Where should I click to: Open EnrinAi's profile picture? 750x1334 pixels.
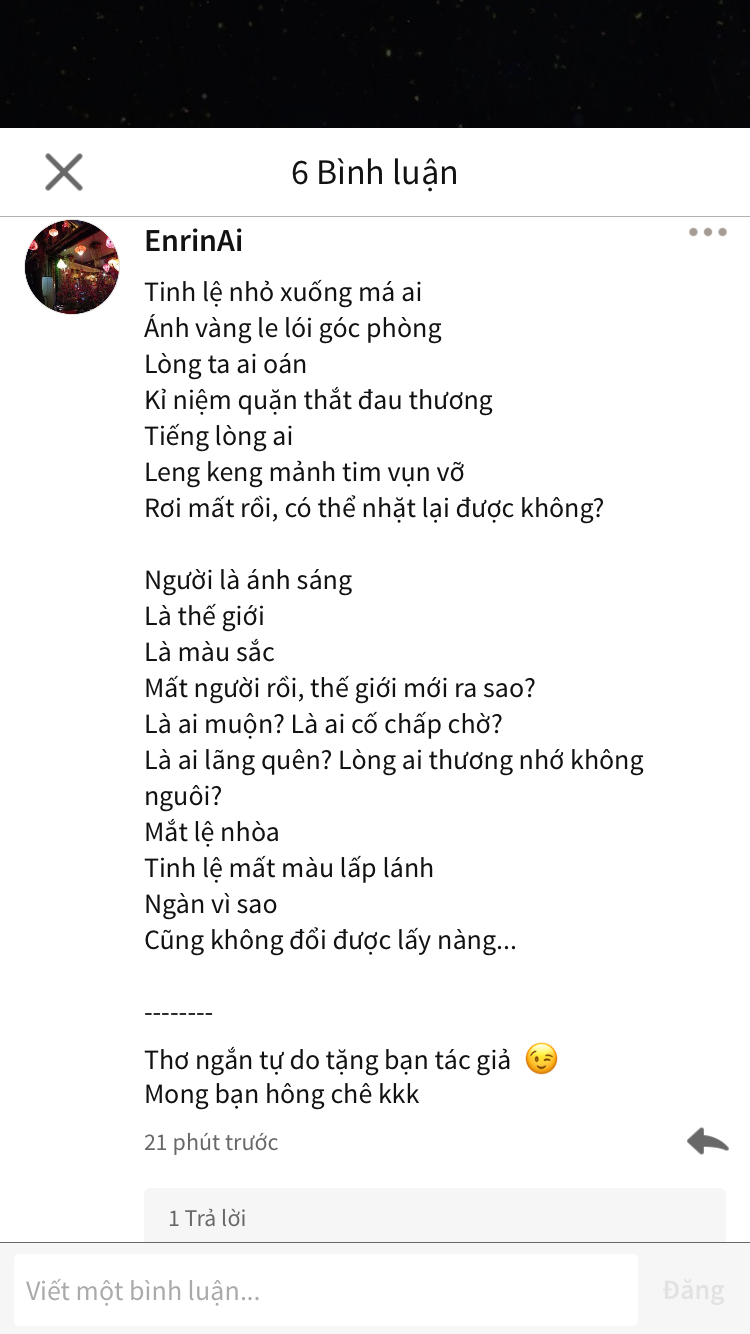pos(72,267)
